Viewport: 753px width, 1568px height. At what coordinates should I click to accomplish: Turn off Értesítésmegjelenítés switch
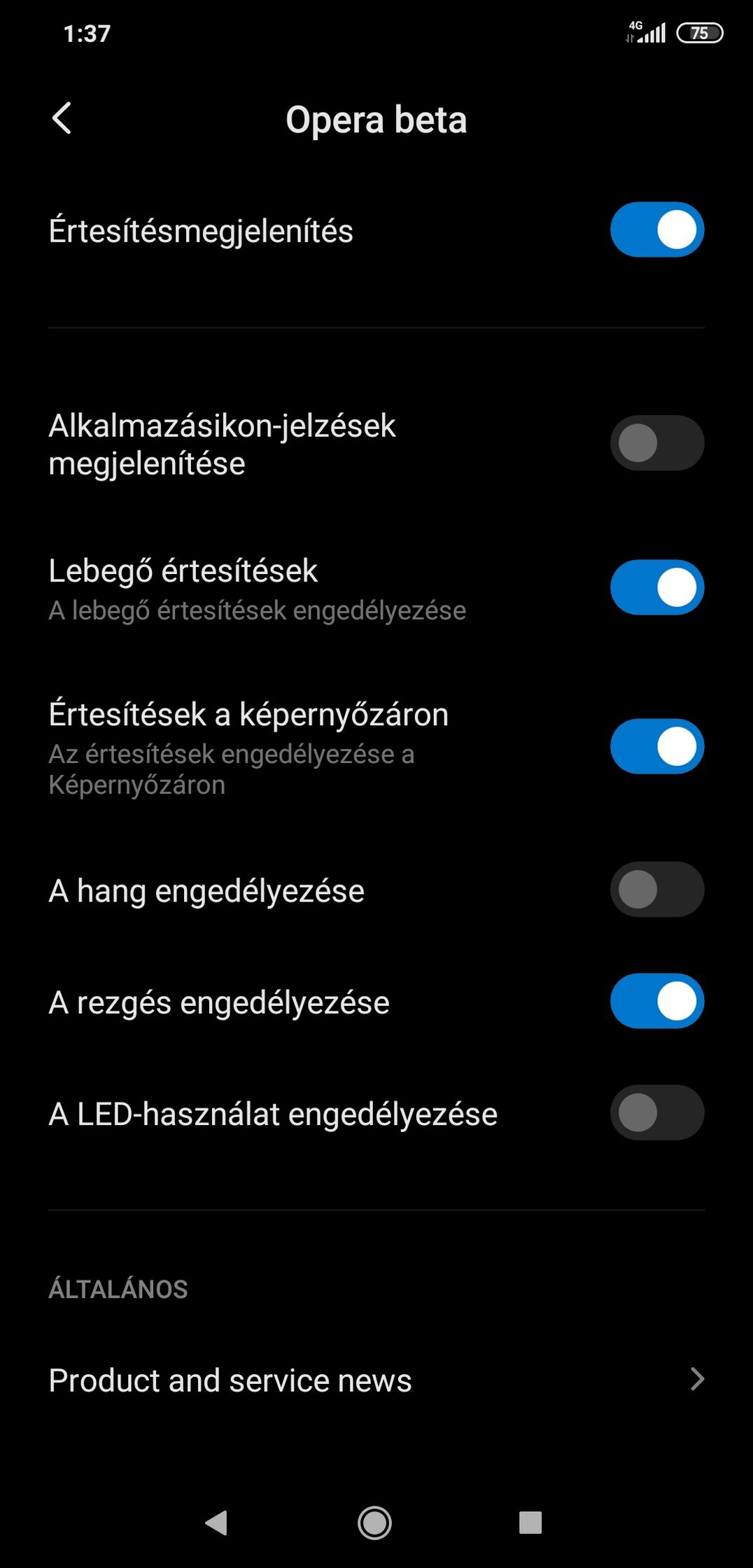pos(657,230)
